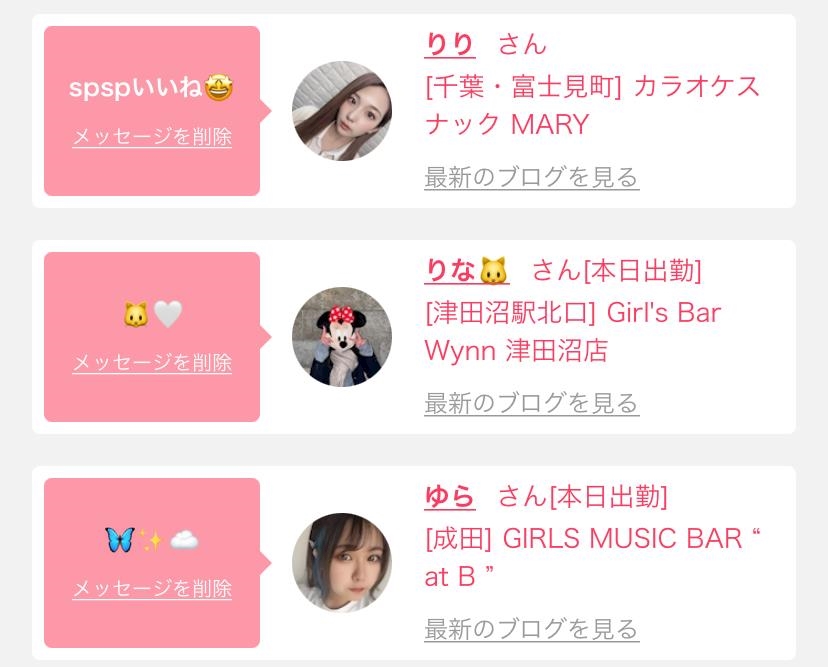Open ゆら's profile photo
This screenshot has width=828, height=667.
(x=341, y=563)
